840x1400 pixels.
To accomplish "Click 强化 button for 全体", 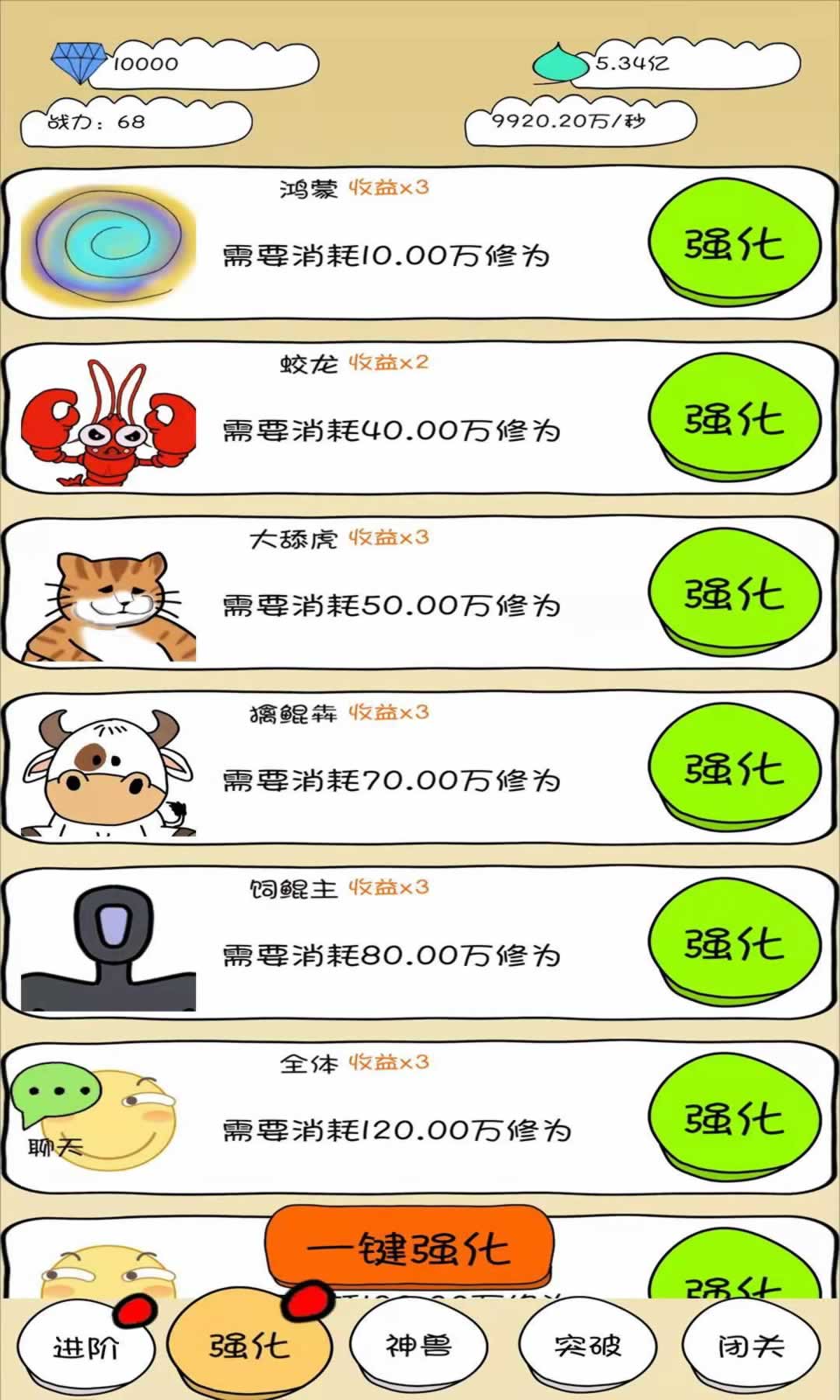I will (735, 1116).
